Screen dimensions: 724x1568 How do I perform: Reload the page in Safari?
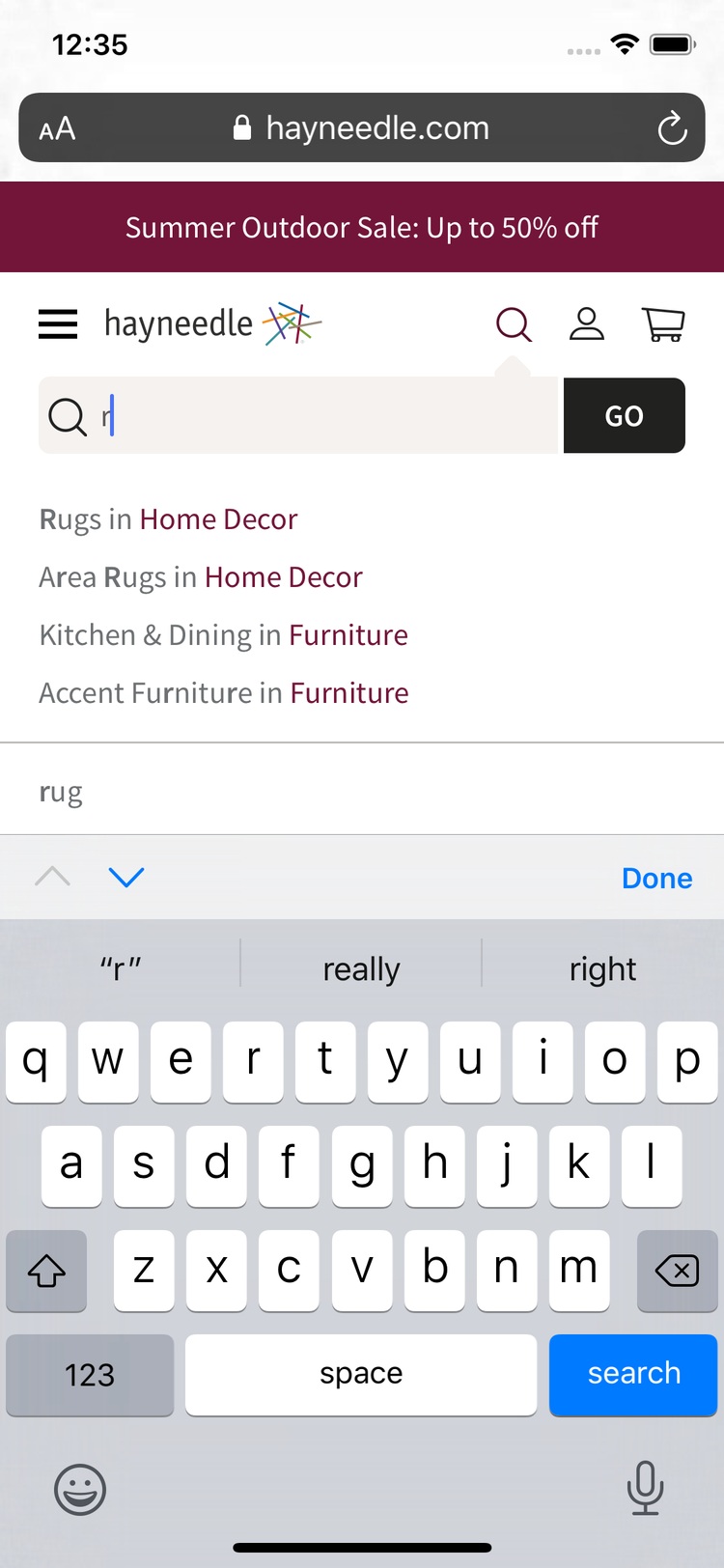click(x=672, y=128)
